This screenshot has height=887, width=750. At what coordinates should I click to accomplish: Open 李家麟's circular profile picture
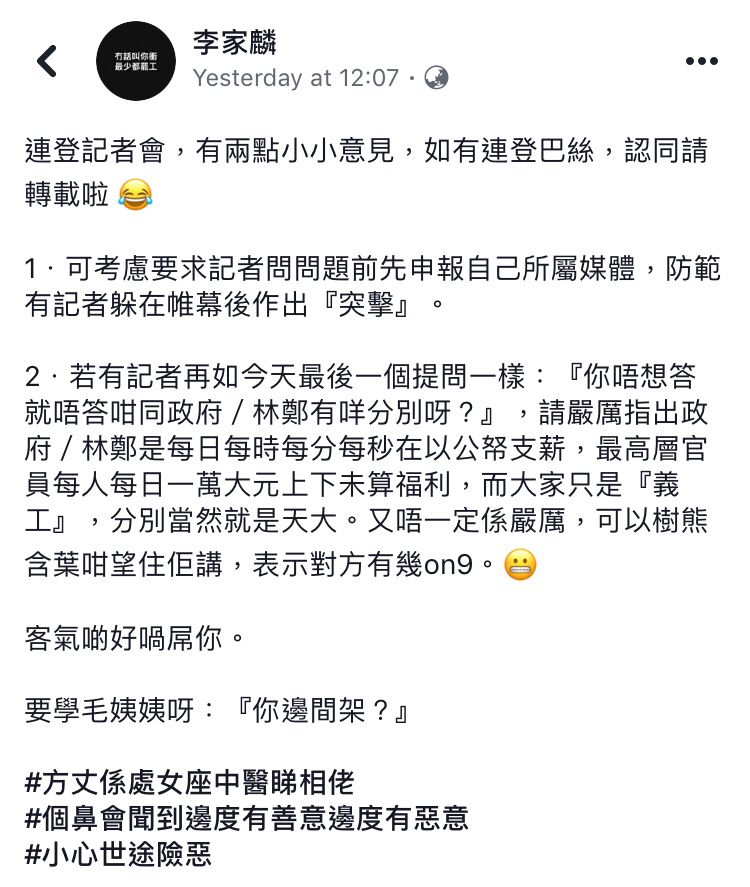[136, 61]
